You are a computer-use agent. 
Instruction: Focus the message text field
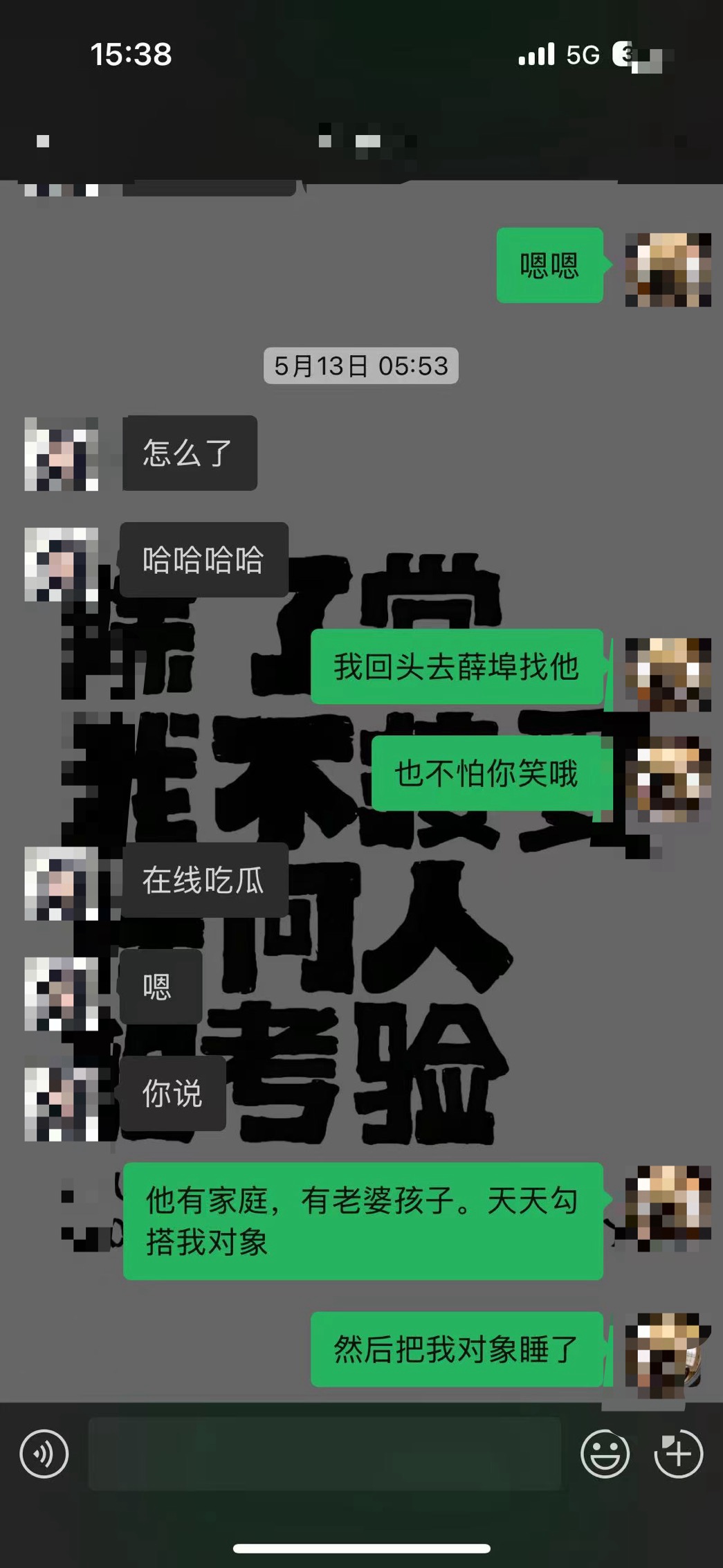tap(324, 1454)
